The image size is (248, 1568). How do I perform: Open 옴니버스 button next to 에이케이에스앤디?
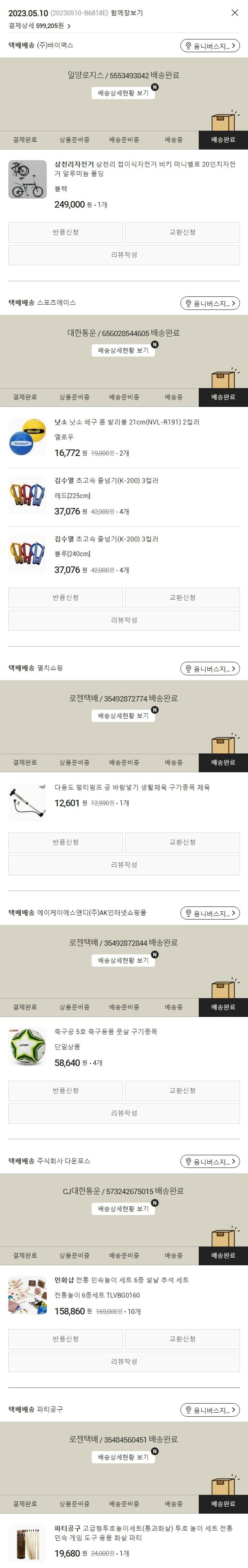pos(210,913)
